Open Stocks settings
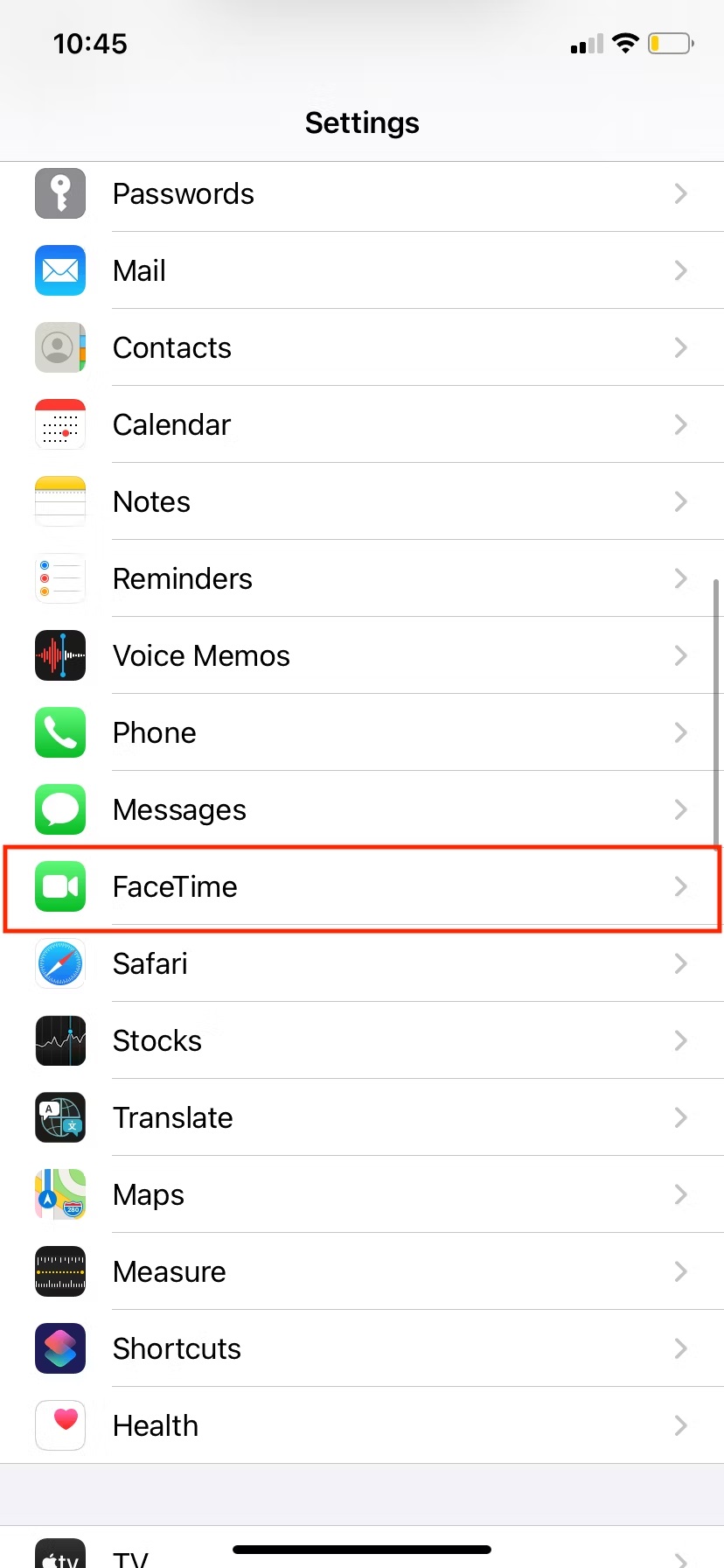 point(362,1040)
